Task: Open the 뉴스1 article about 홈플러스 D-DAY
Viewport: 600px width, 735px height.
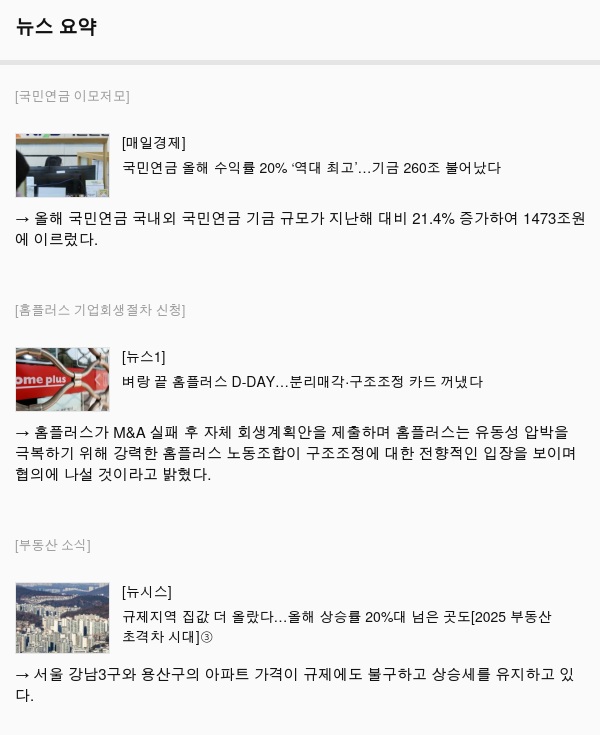Action: tap(302, 382)
